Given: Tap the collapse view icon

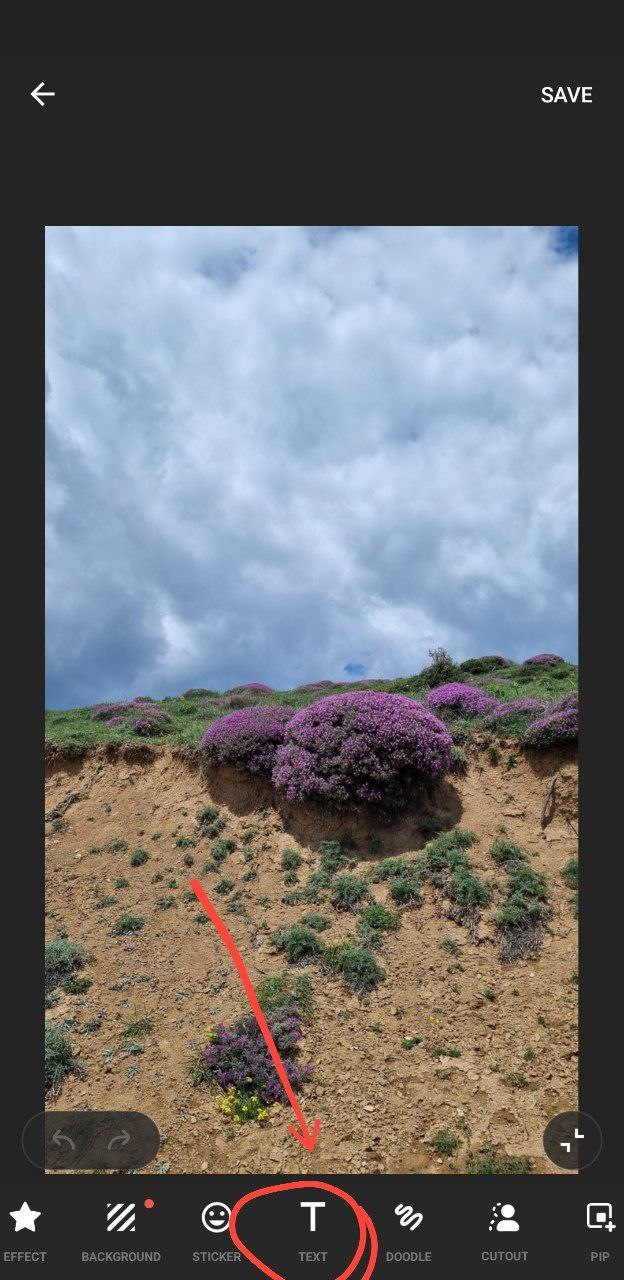Looking at the screenshot, I should tap(572, 1140).
